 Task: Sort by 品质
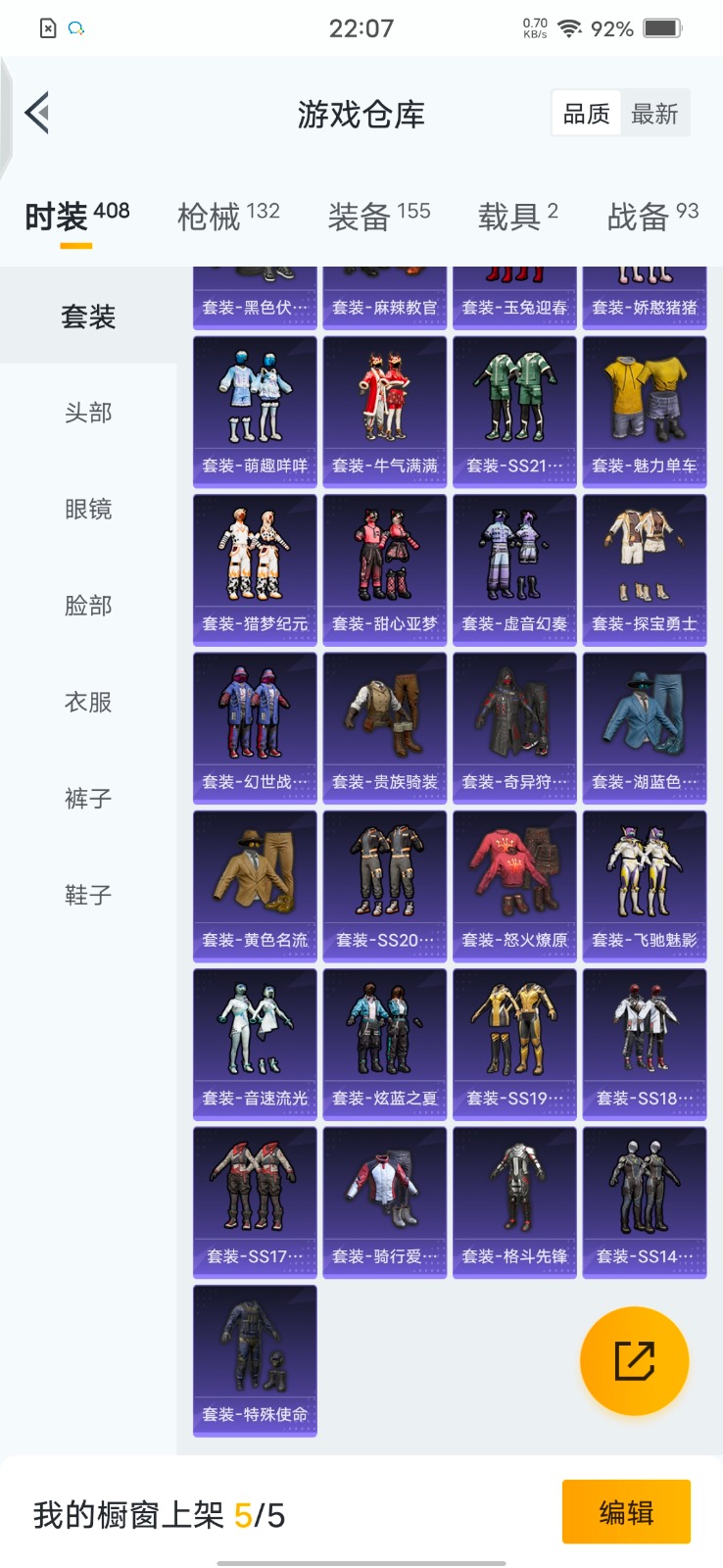click(x=586, y=114)
